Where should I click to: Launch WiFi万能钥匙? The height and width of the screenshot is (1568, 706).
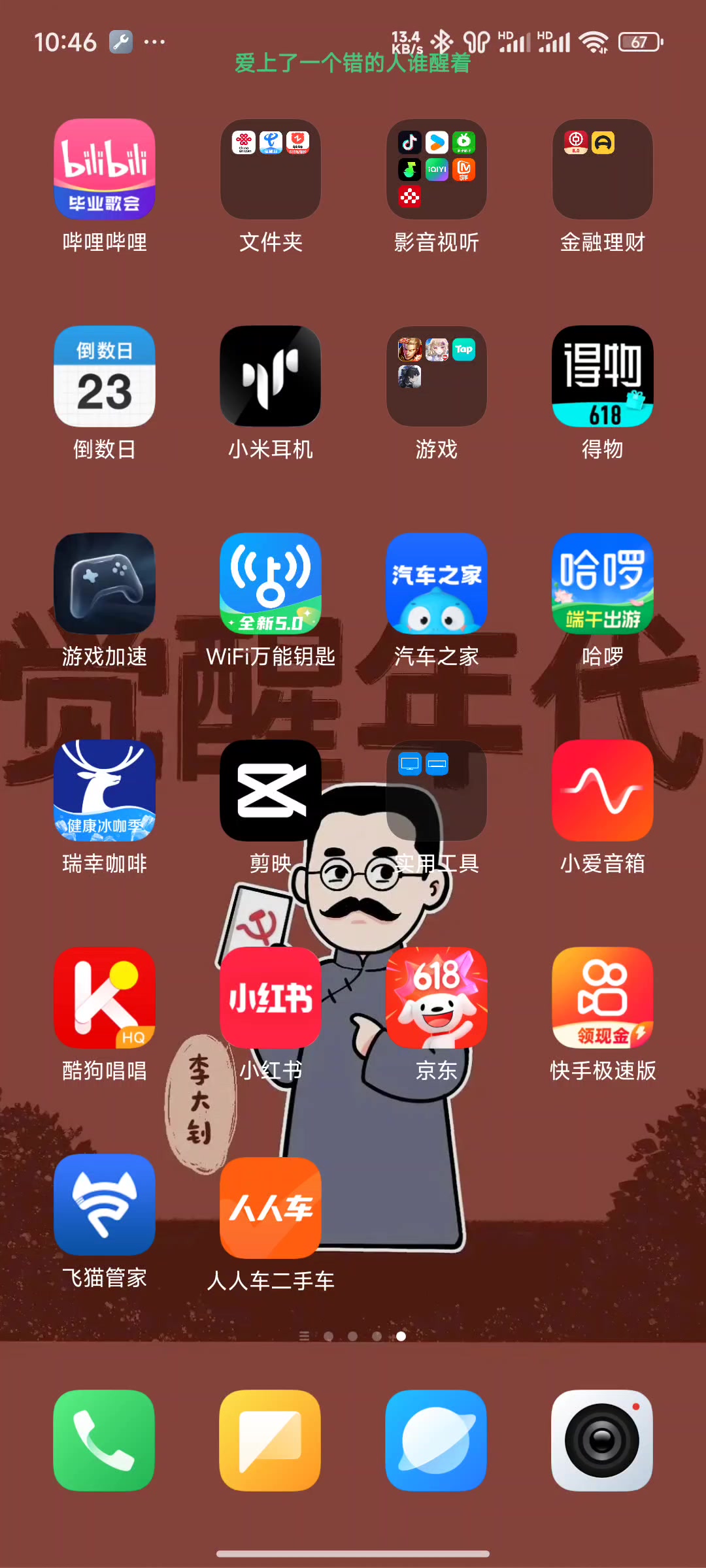pos(270,583)
